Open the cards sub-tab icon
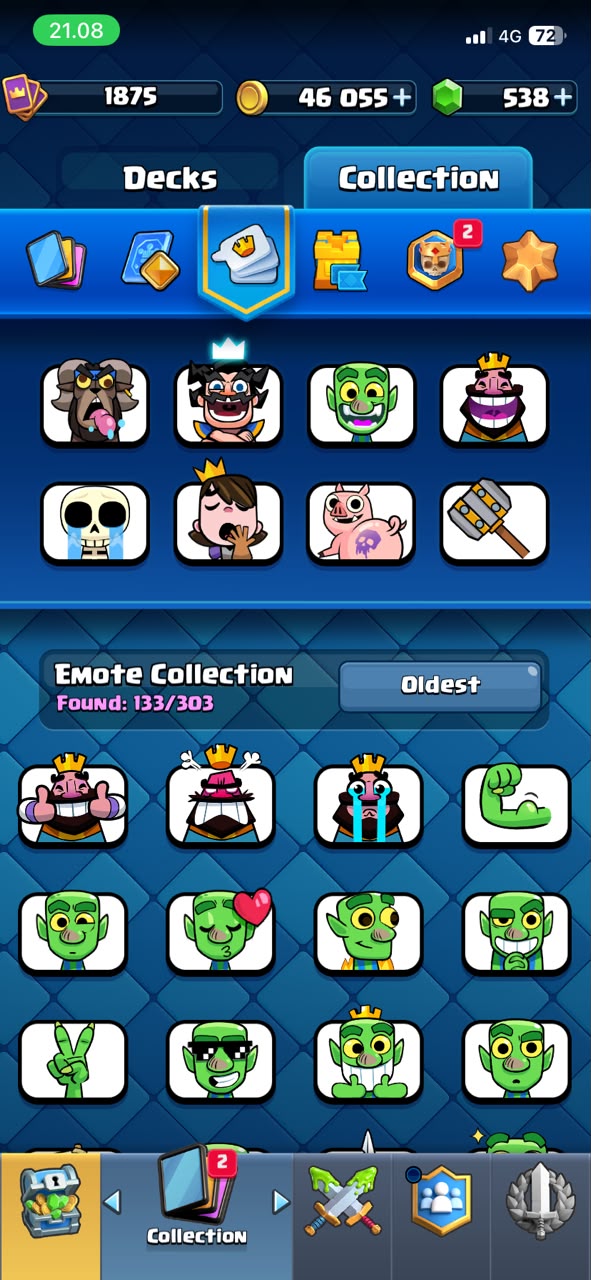Screen dimensions: 591x1280 (x=56, y=260)
